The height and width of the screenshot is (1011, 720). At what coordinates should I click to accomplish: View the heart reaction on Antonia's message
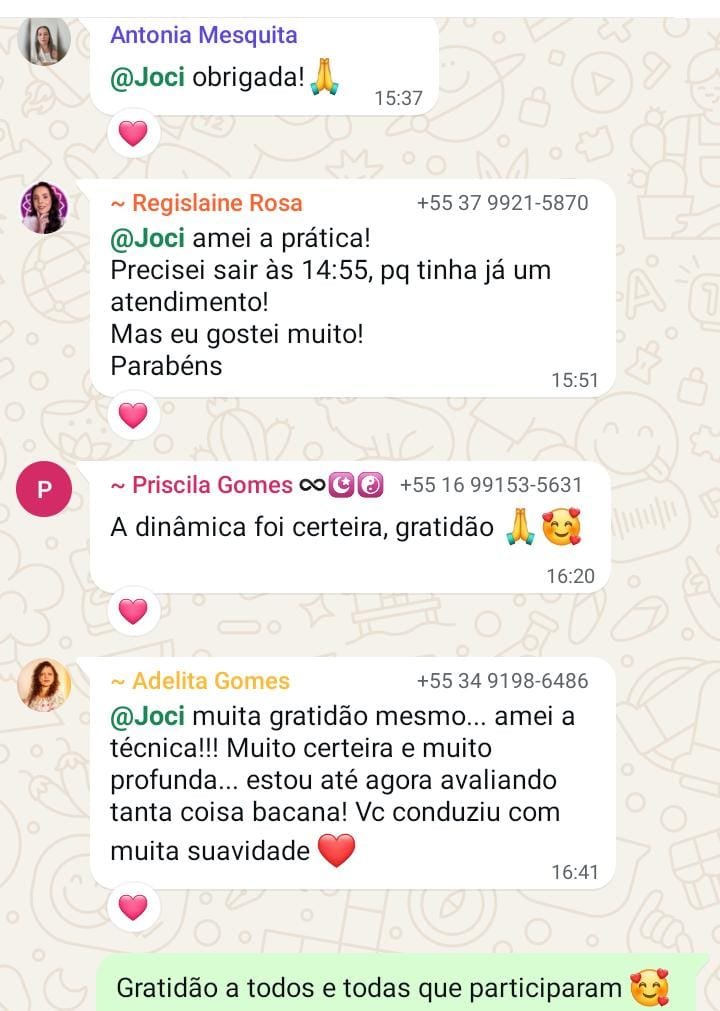point(133,132)
